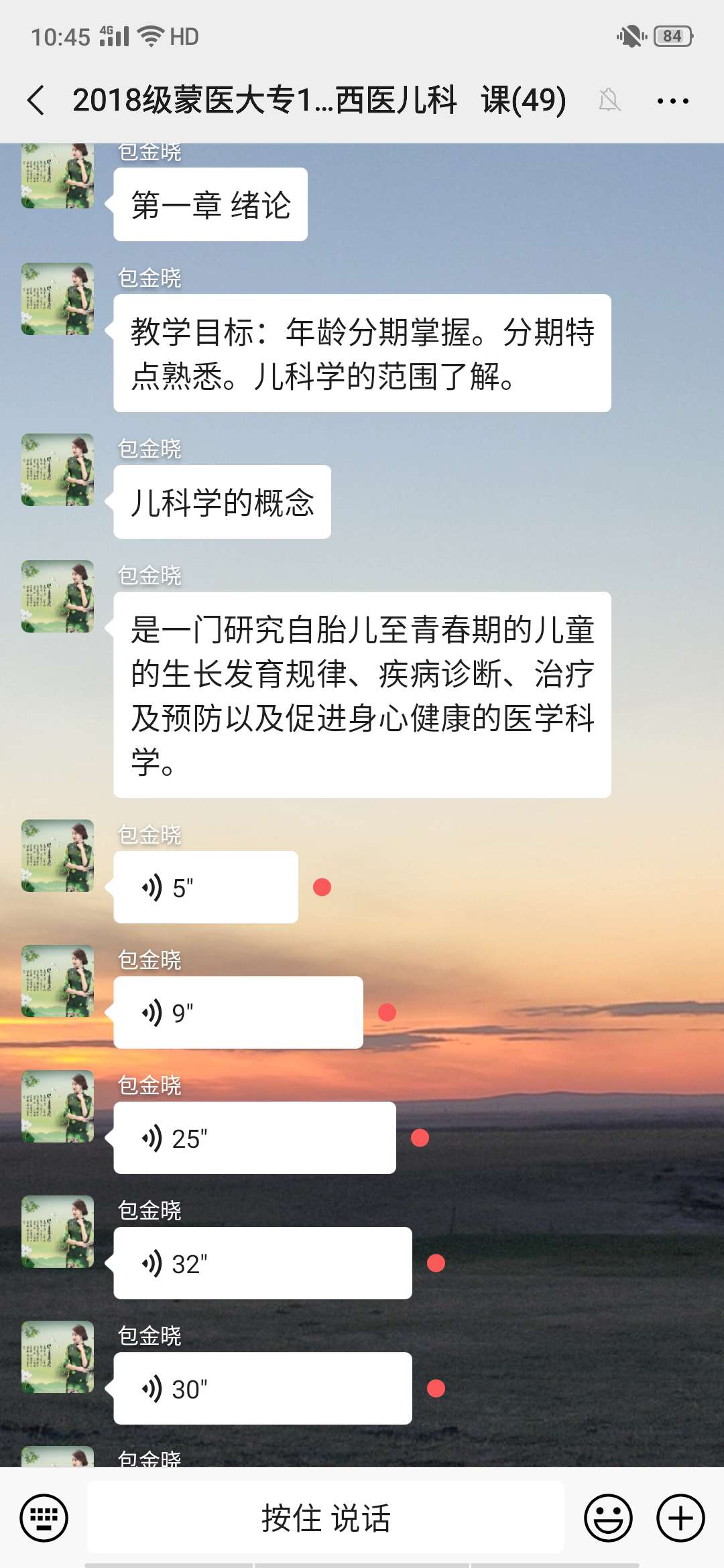
Task: Play the 5-second voice message
Action: coord(205,887)
